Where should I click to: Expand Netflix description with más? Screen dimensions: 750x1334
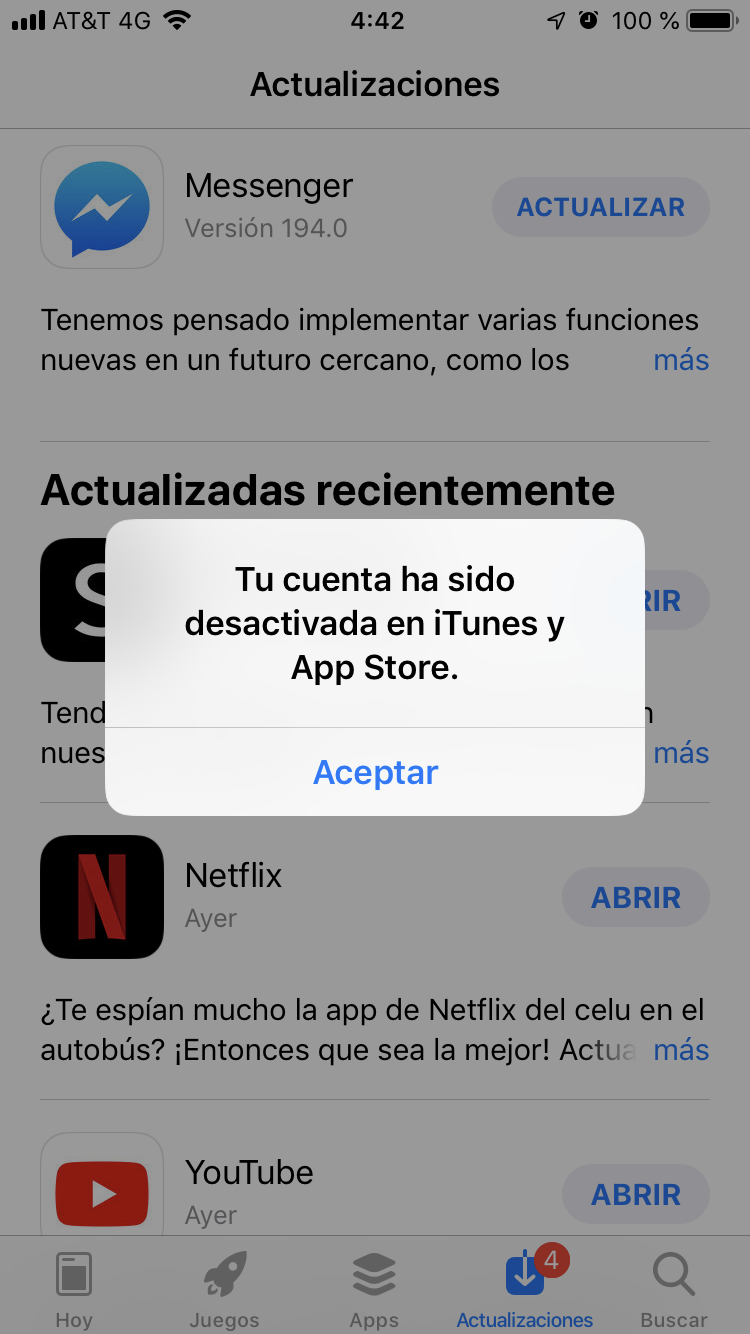[x=681, y=1050]
